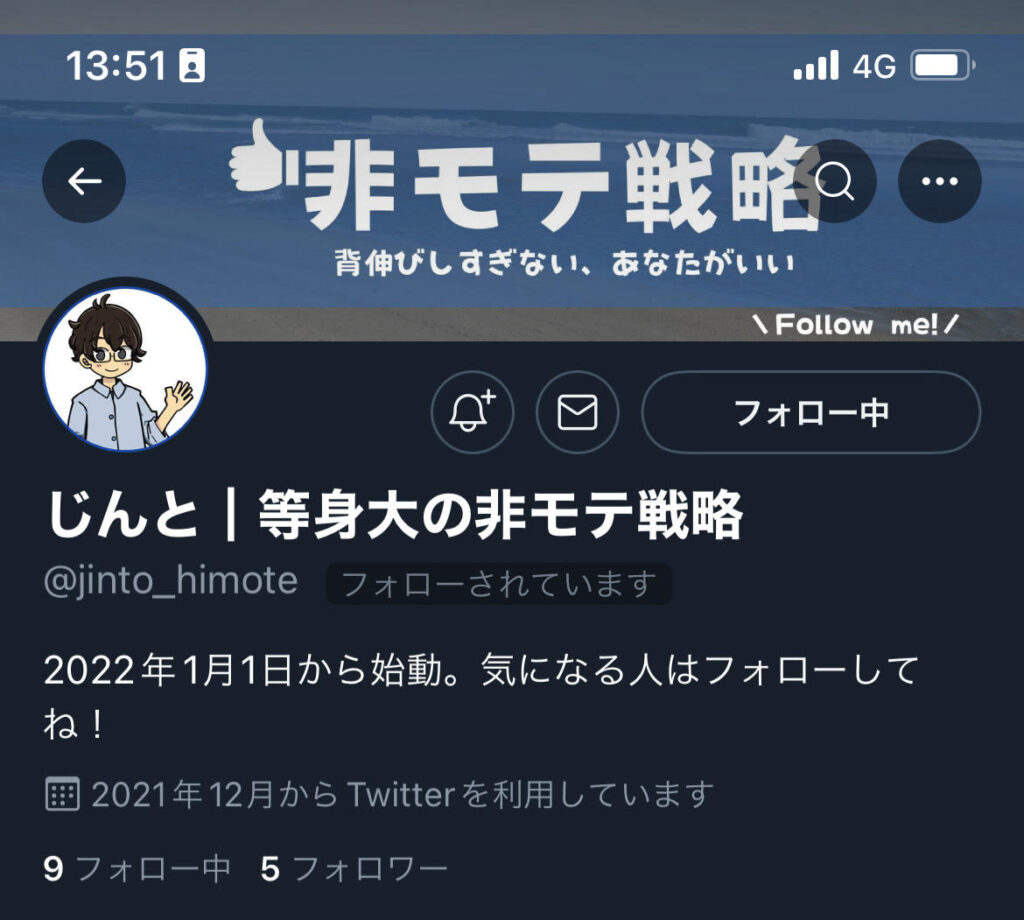Open the 5 フォロワー list
Image resolution: width=1024 pixels, height=920 pixels.
(x=354, y=869)
